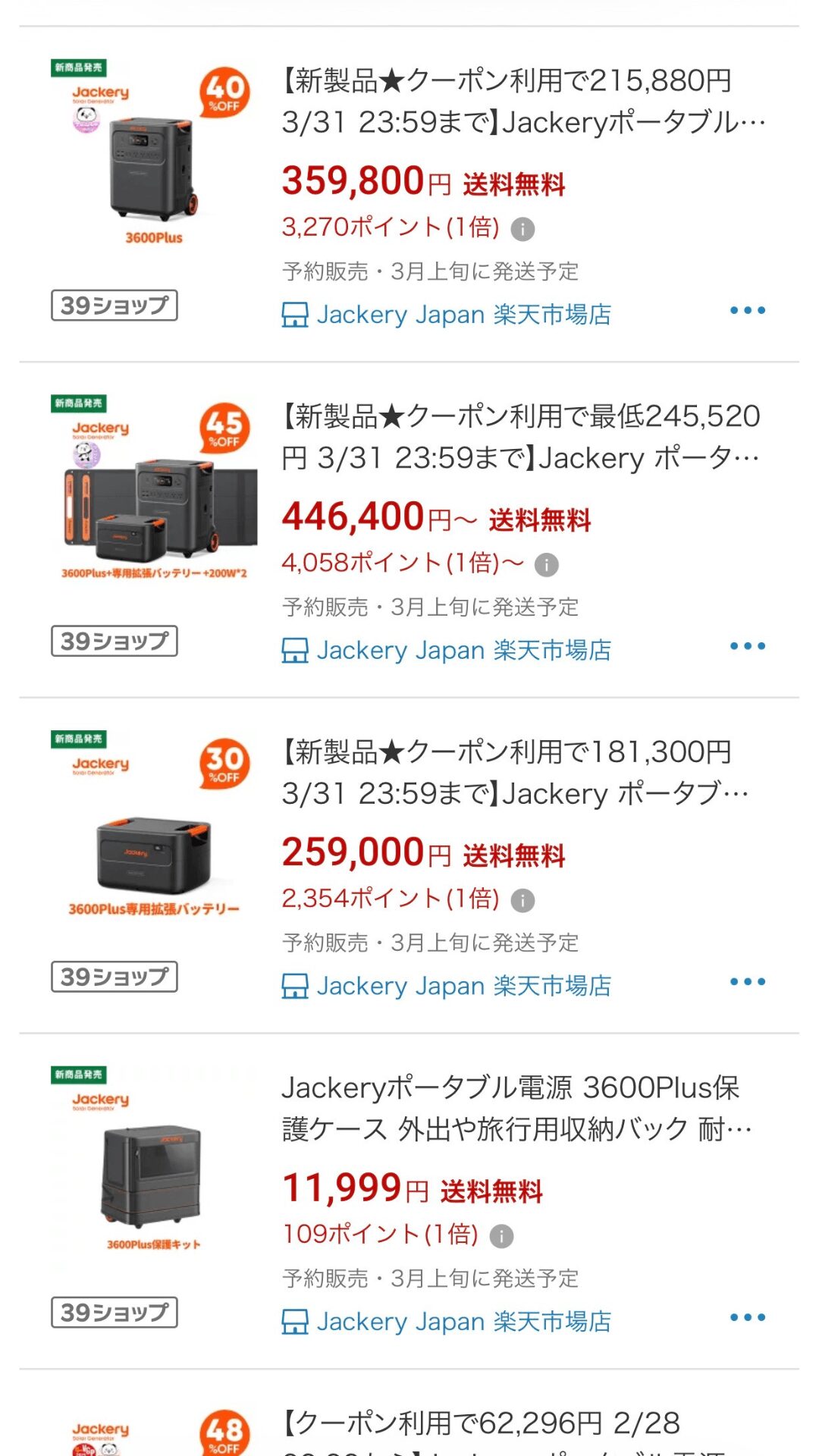Open the three-dot menu on the 11,999円 case listing
Viewport: 819px width, 1456px height.
pyautogui.click(x=749, y=1316)
